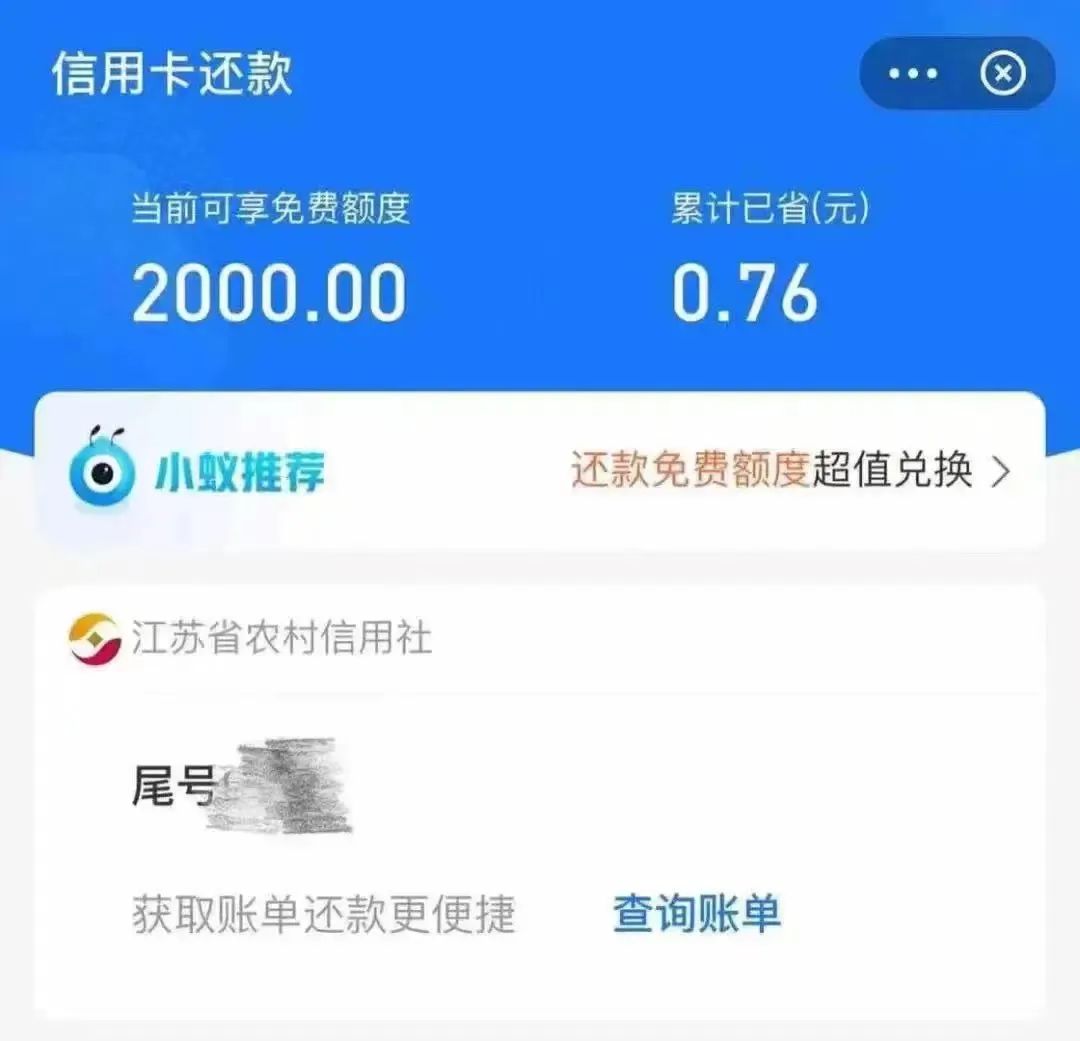
Task: Open the 小蚁推荐 free quota exchange banner
Action: click(x=540, y=472)
